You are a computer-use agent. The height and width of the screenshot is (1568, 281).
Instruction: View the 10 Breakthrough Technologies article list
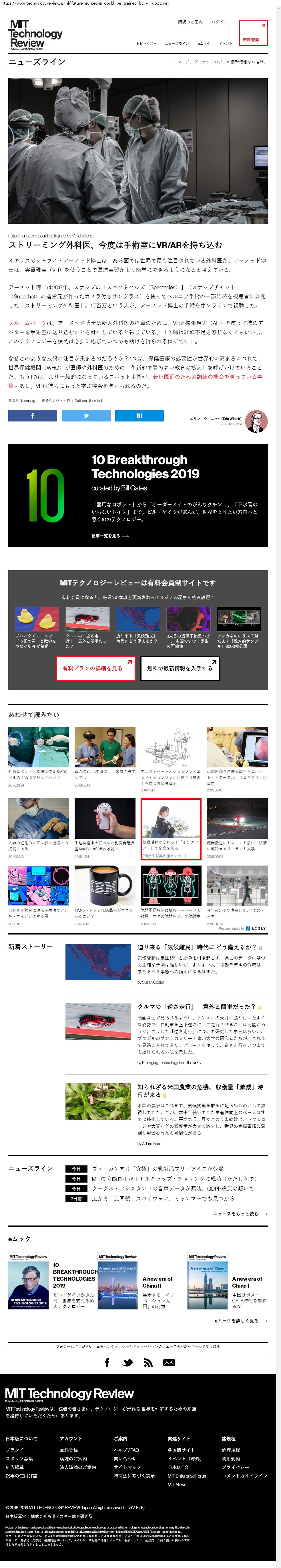(109, 536)
